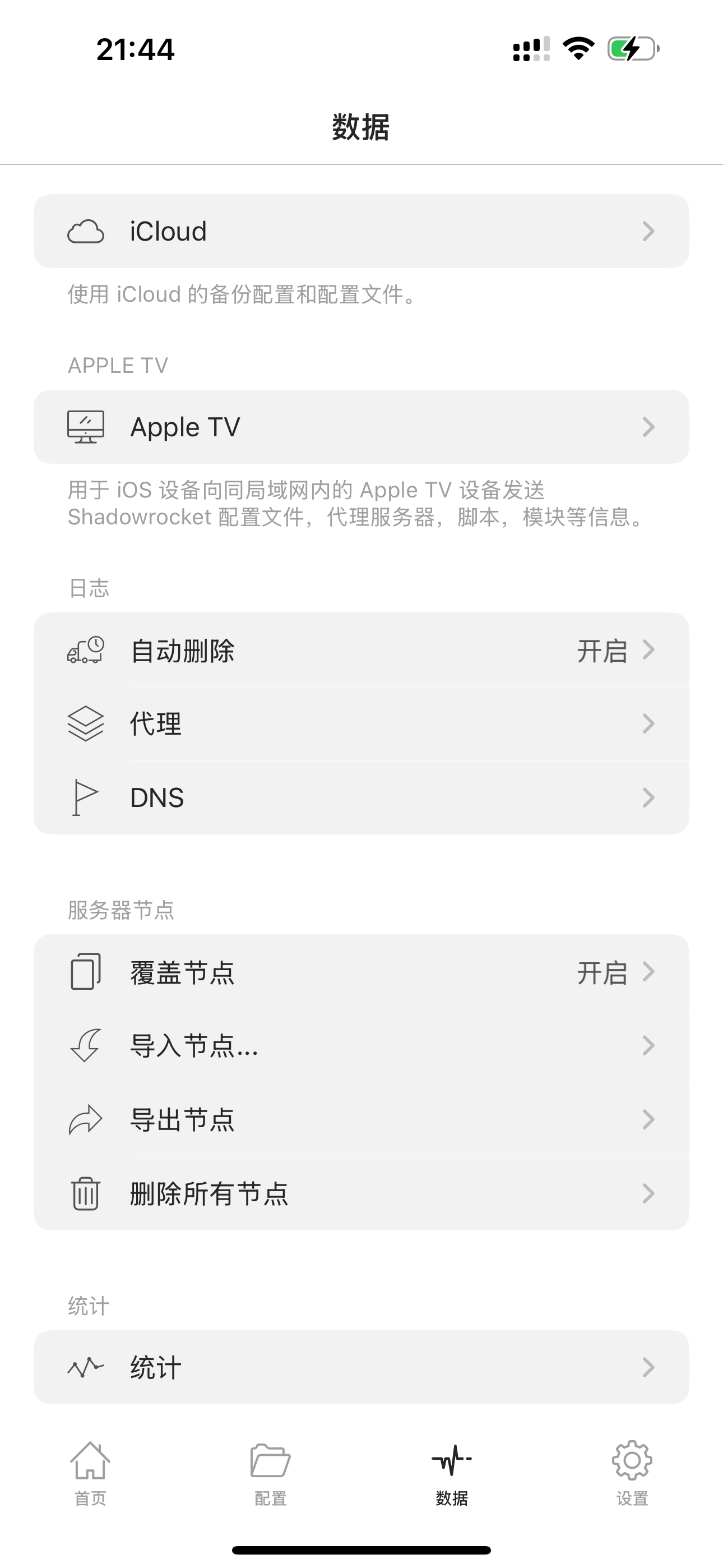View the DNS logs

pyautogui.click(x=361, y=797)
